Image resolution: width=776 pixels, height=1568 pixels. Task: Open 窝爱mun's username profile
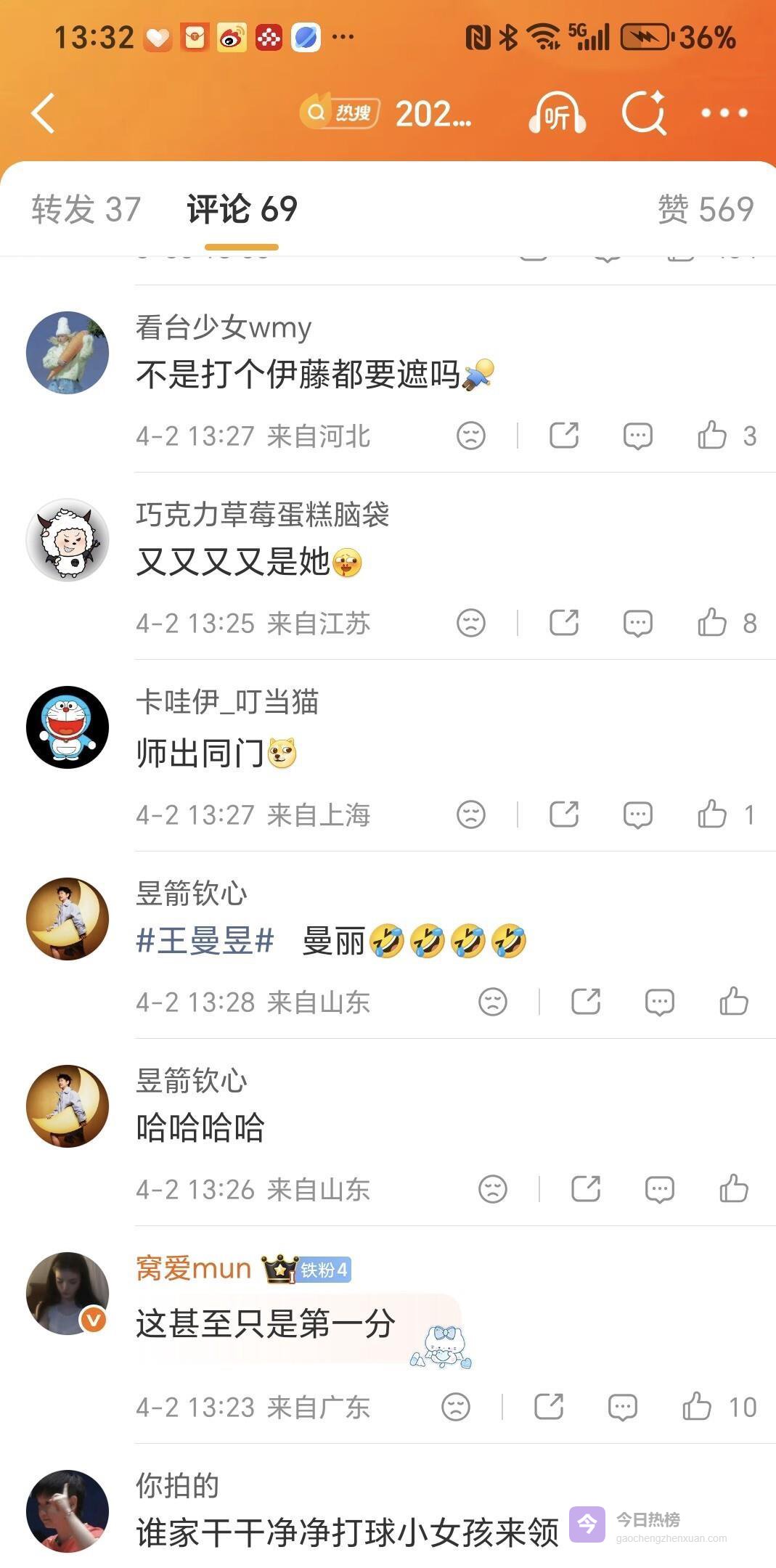(193, 1269)
